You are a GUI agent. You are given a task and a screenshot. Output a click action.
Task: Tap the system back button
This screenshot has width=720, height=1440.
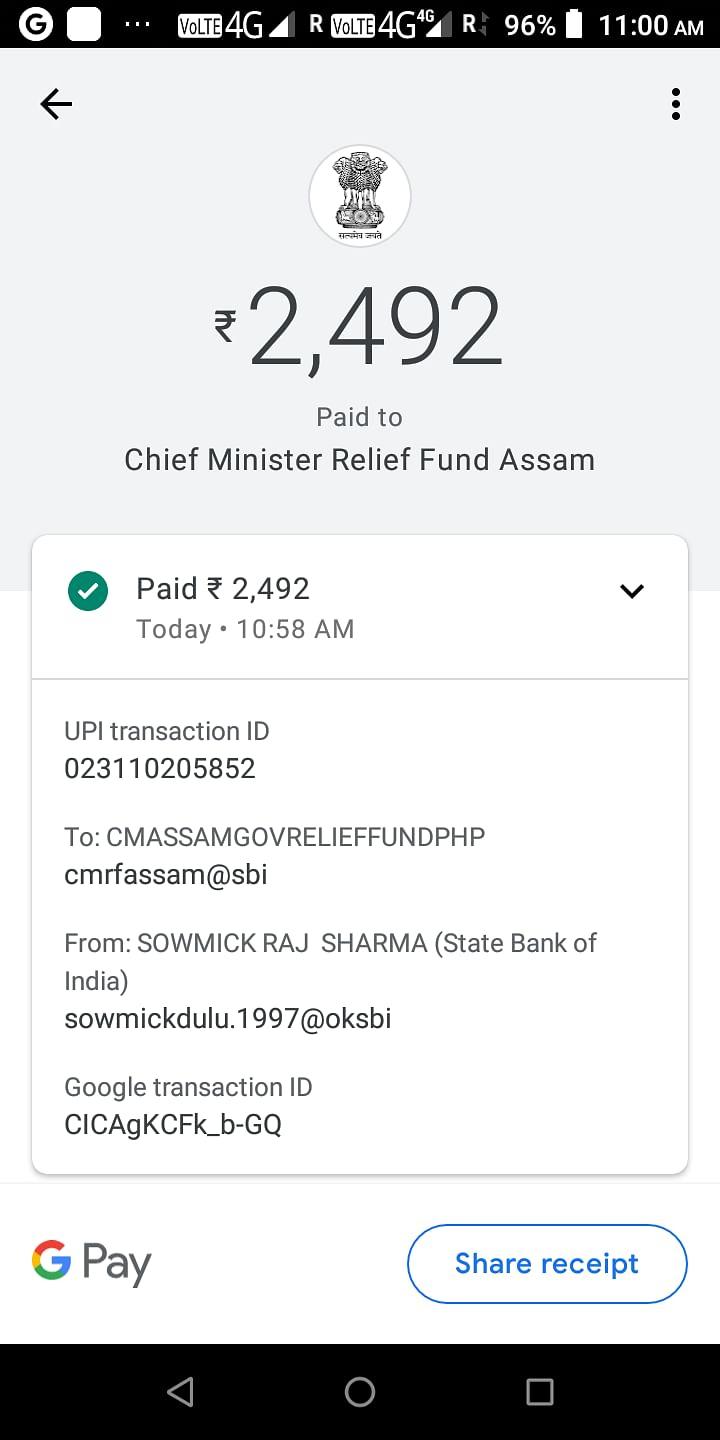(x=180, y=1392)
